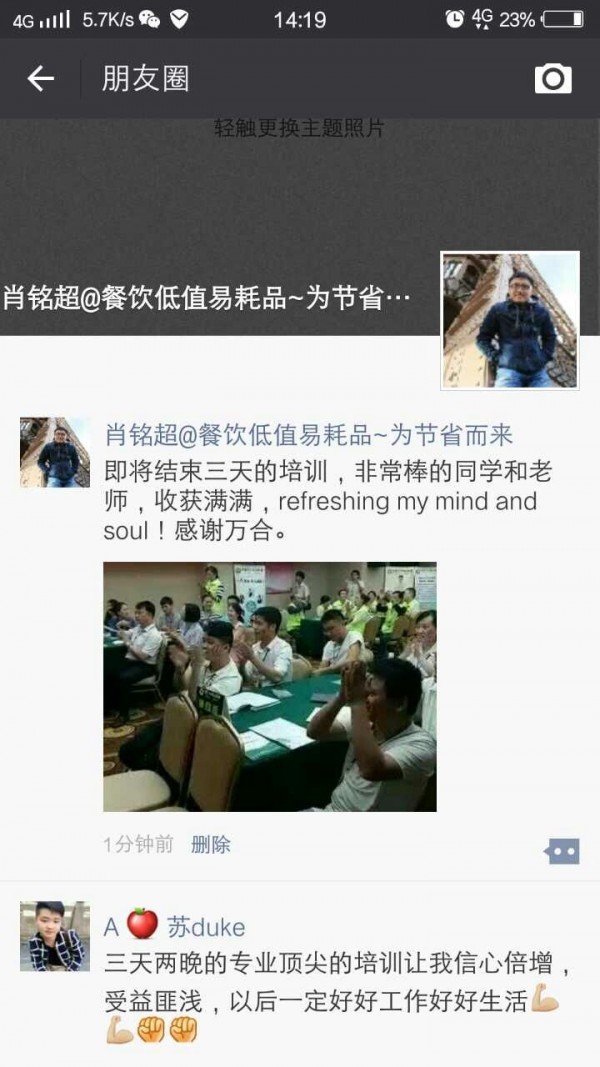Open profile via 肖铭超@餐饮低值易耗品 name link
600x1067 pixels.
[x=309, y=434]
